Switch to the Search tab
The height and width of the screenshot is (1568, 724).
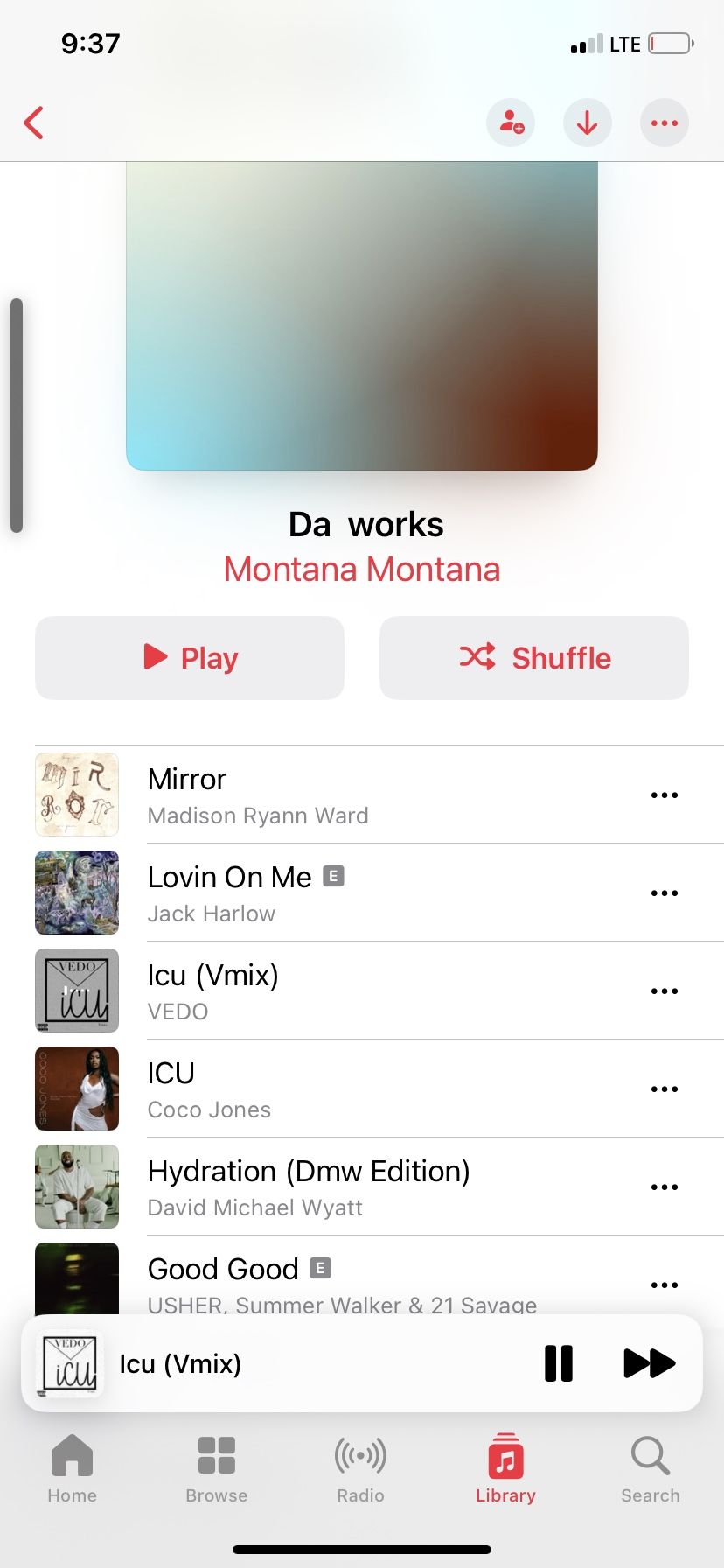651,1470
